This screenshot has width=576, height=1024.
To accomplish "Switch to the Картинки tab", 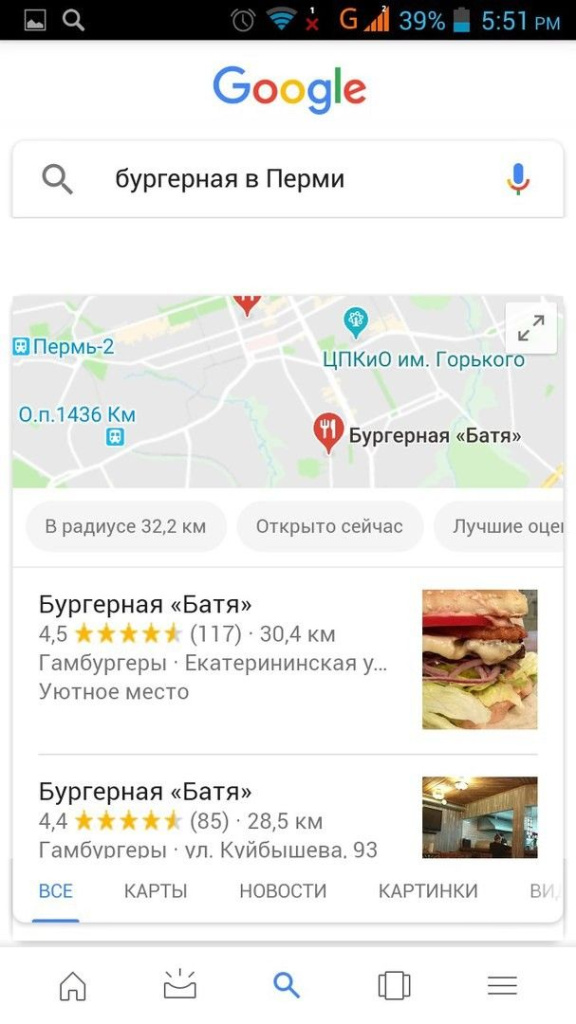I will 428,891.
